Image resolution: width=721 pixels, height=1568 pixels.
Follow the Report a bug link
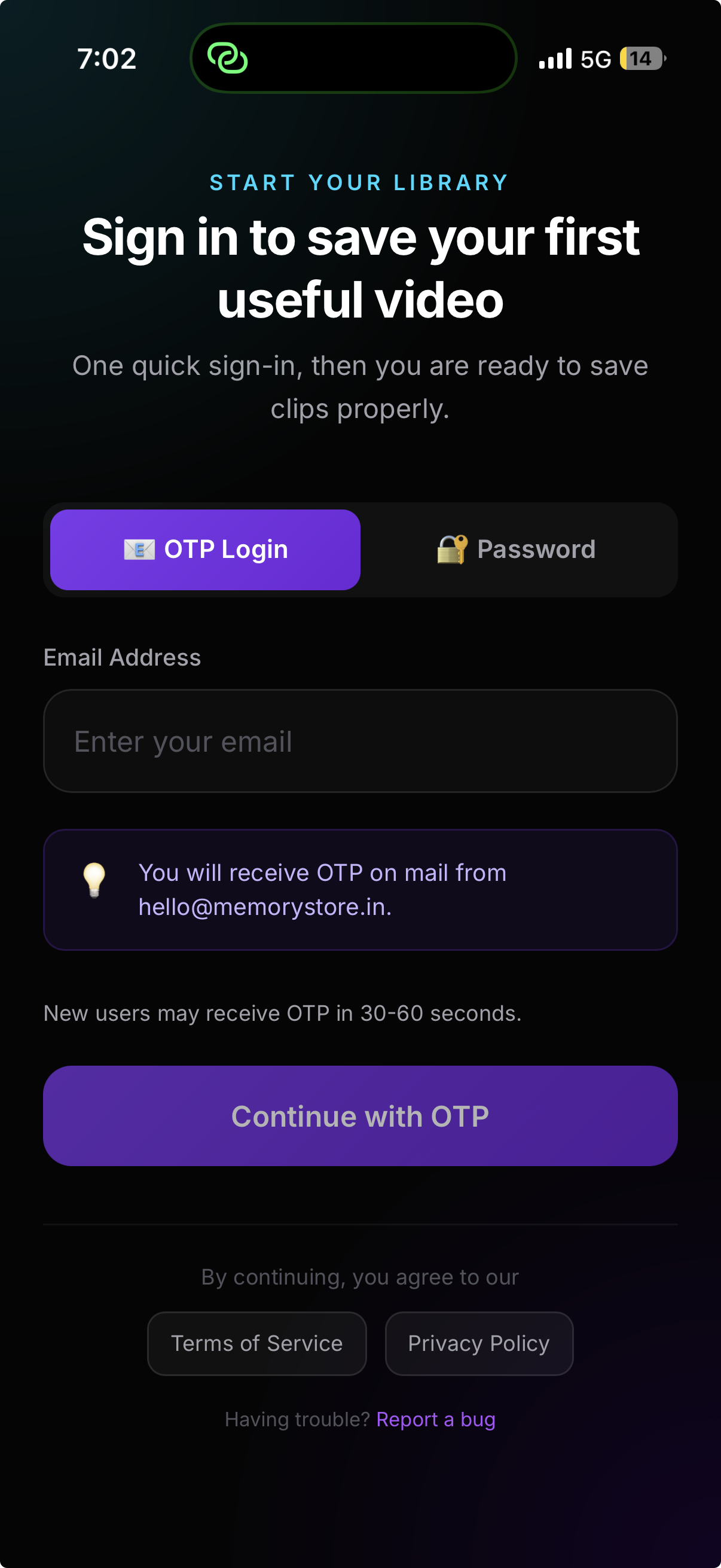pos(436,1419)
